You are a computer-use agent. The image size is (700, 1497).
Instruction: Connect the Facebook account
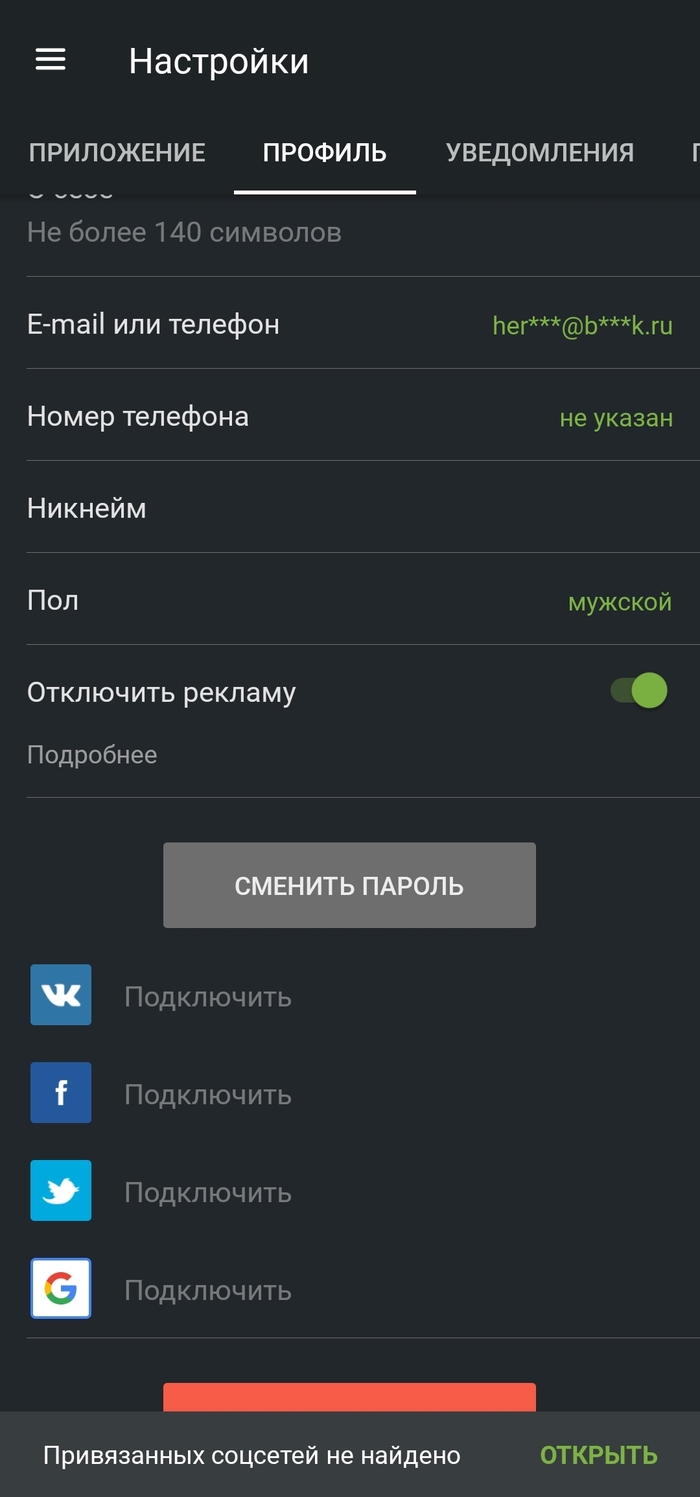coord(207,1094)
